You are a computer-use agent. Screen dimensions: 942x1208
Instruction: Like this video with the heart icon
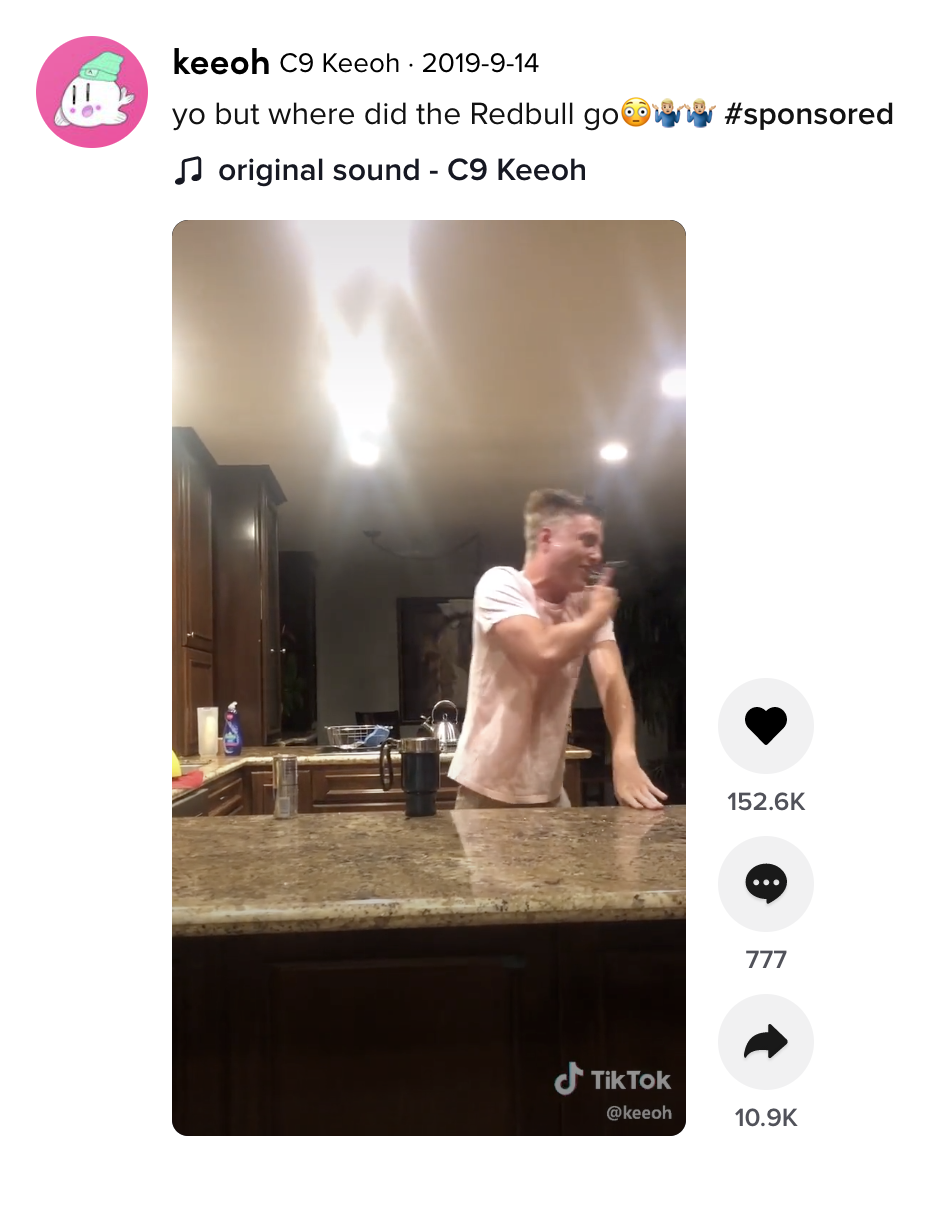[765, 725]
